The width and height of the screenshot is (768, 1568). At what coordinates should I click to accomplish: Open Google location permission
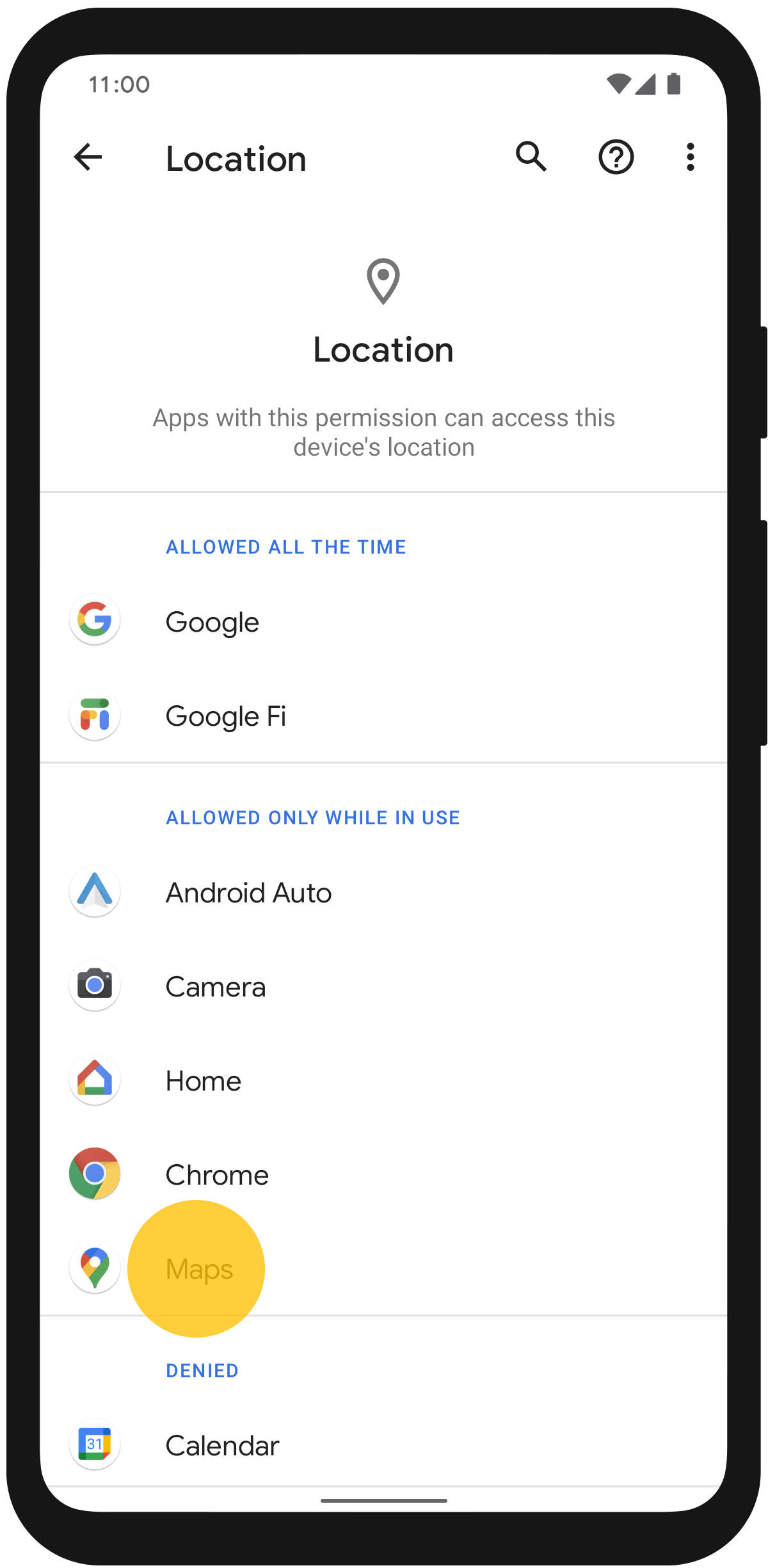212,622
